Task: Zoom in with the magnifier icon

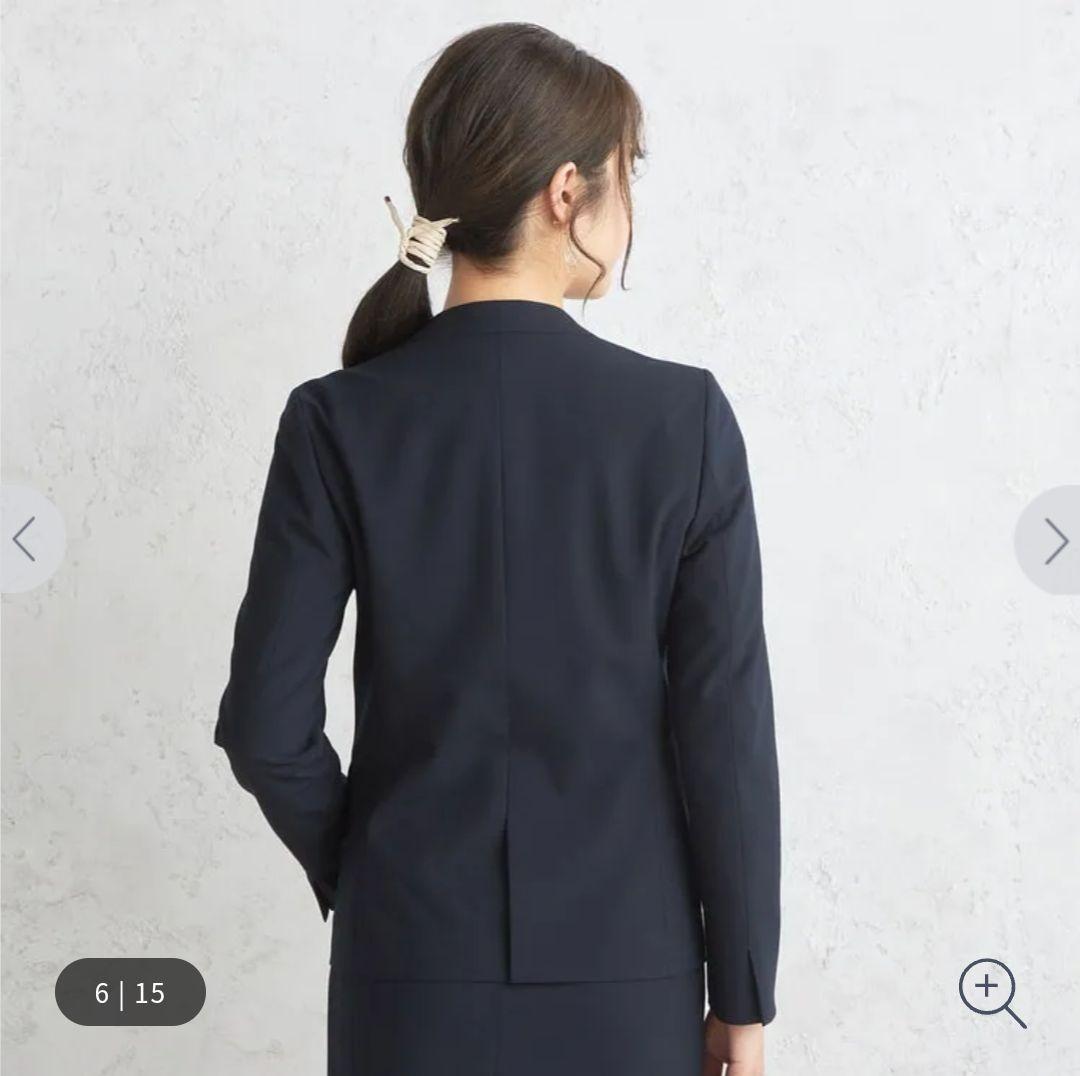Action: (x=991, y=991)
